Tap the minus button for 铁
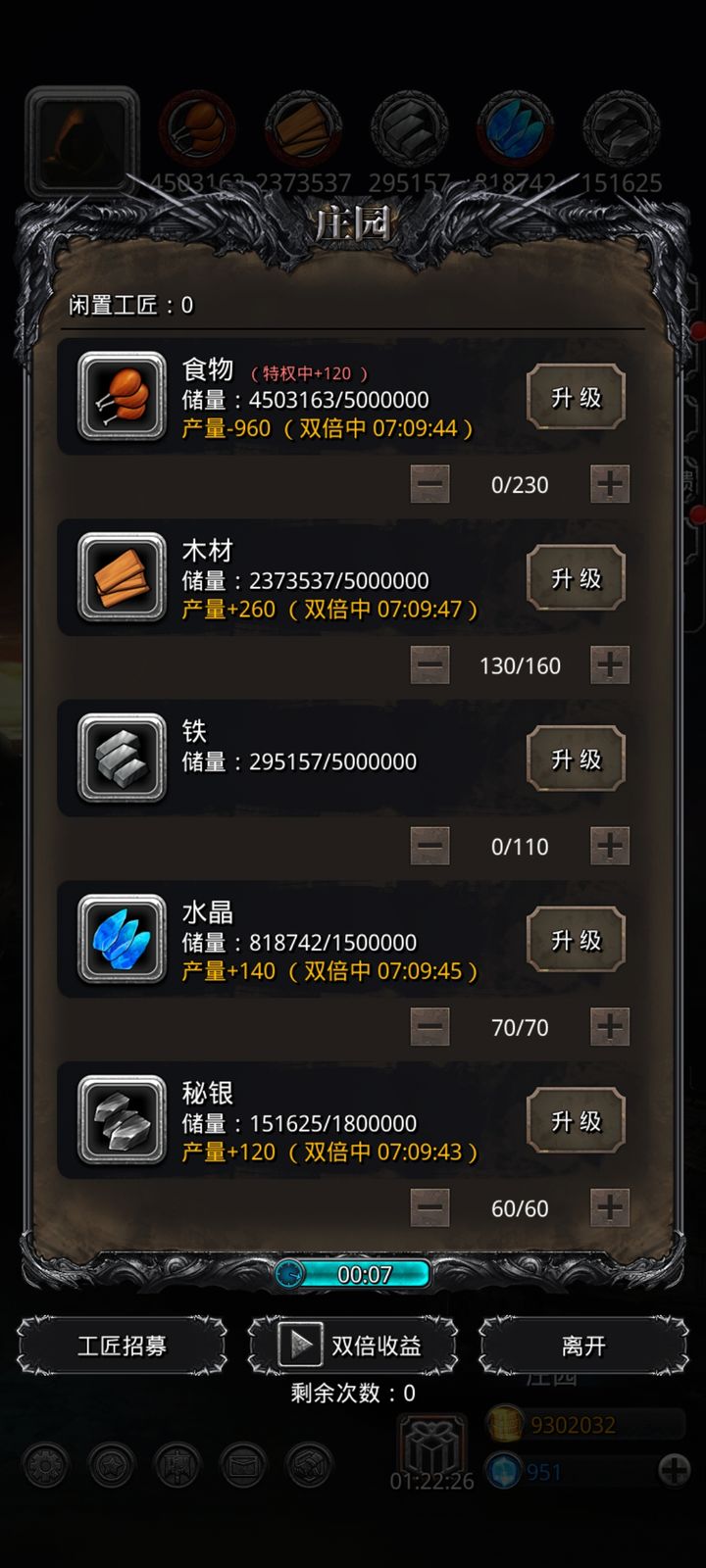706x1568 pixels. [x=429, y=846]
